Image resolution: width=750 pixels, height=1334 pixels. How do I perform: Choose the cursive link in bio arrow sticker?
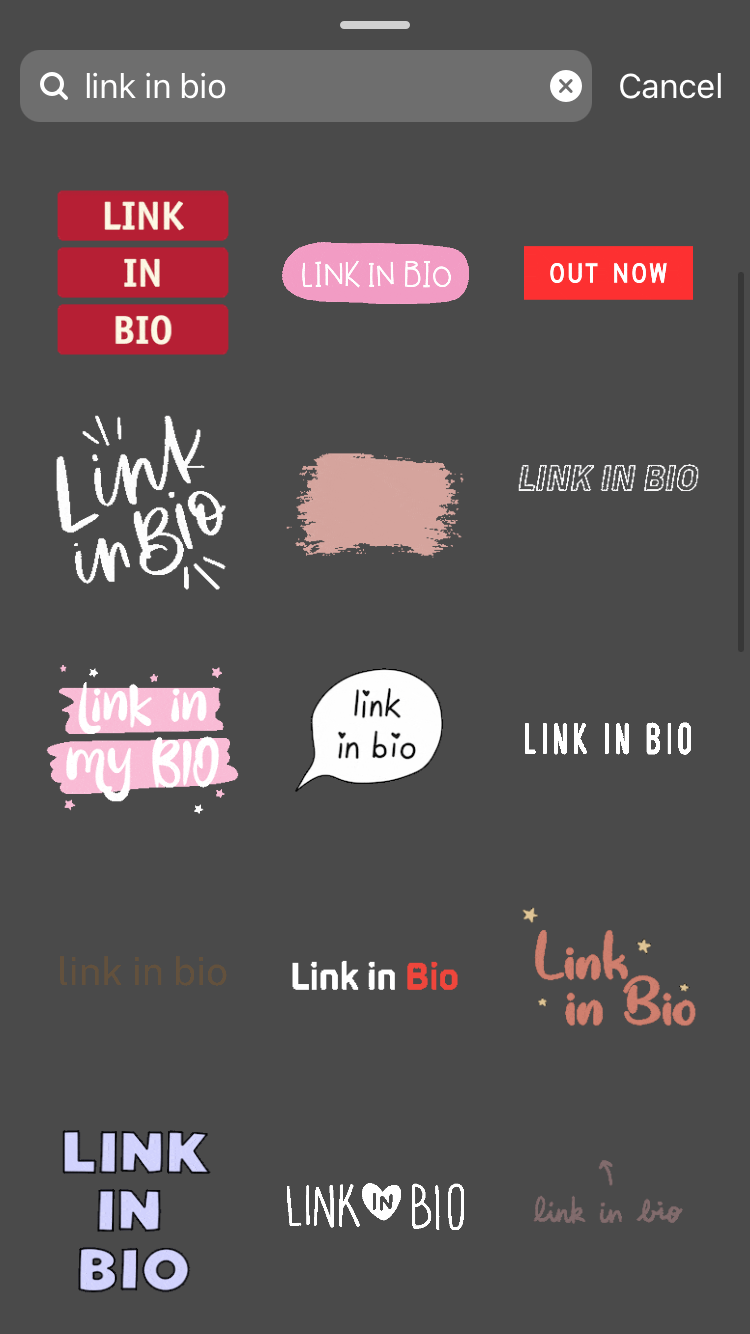[x=608, y=1198]
